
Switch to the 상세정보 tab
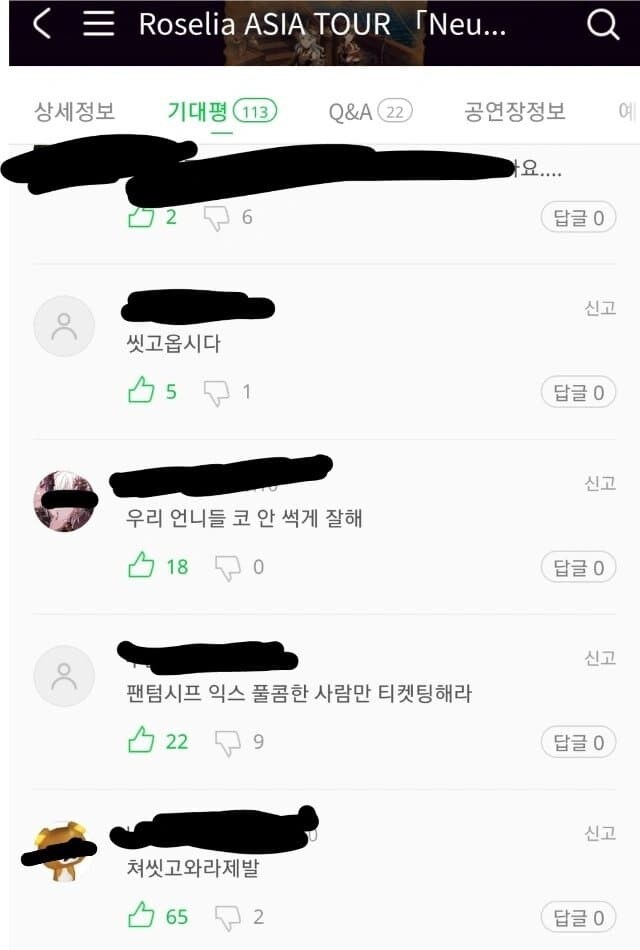click(74, 111)
